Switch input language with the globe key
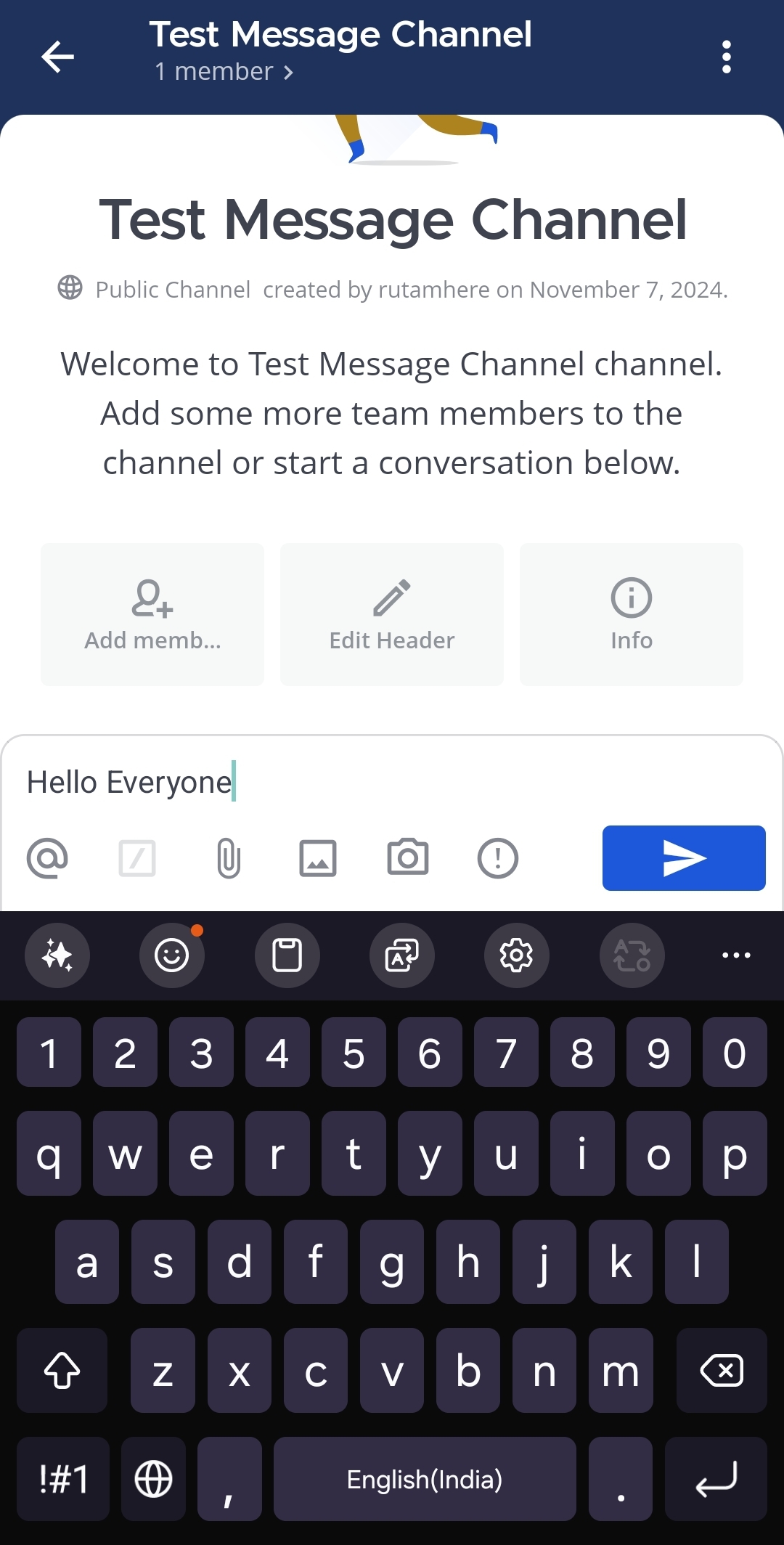 click(152, 1480)
